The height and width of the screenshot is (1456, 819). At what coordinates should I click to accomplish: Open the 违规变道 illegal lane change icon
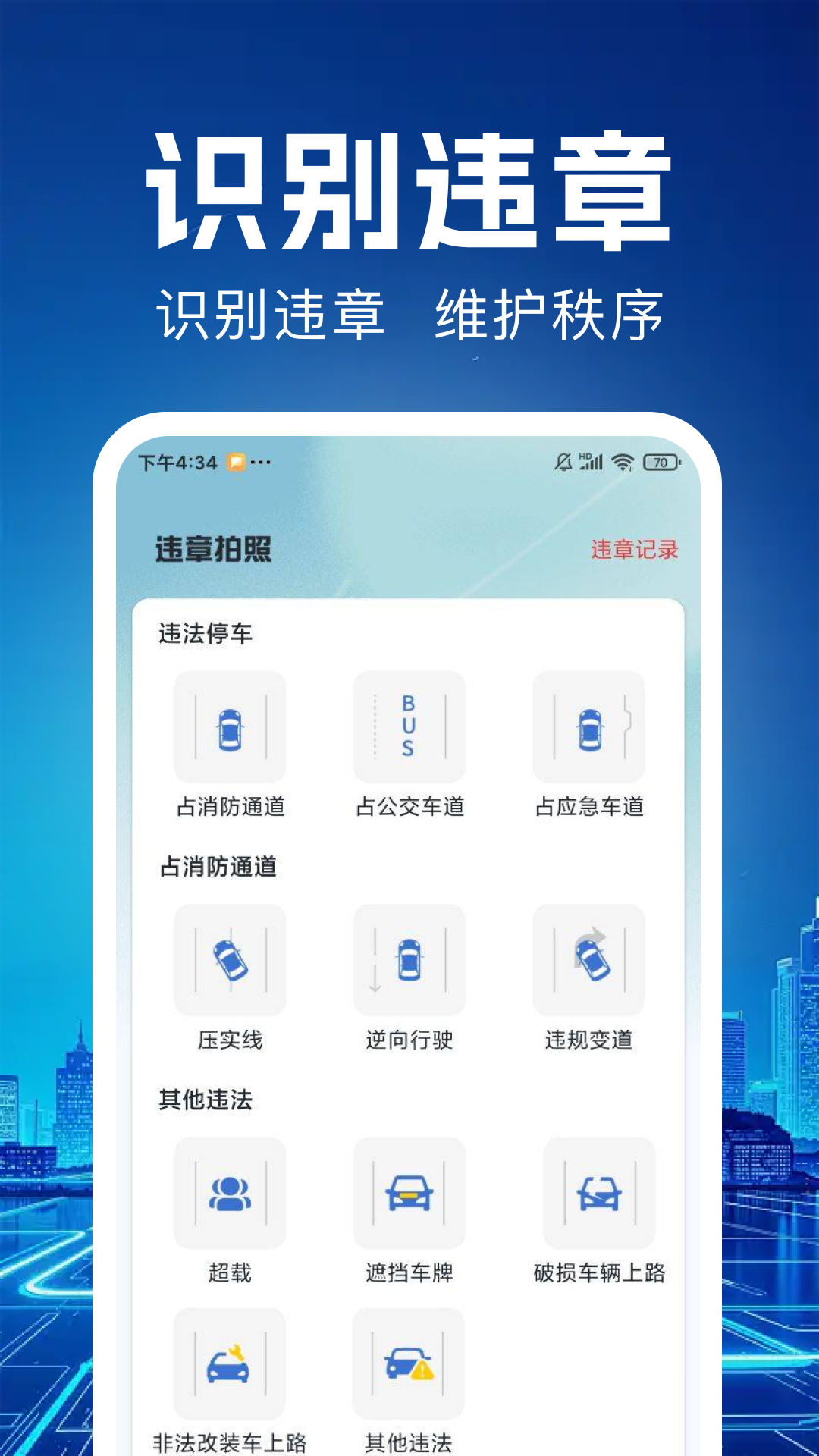click(589, 961)
